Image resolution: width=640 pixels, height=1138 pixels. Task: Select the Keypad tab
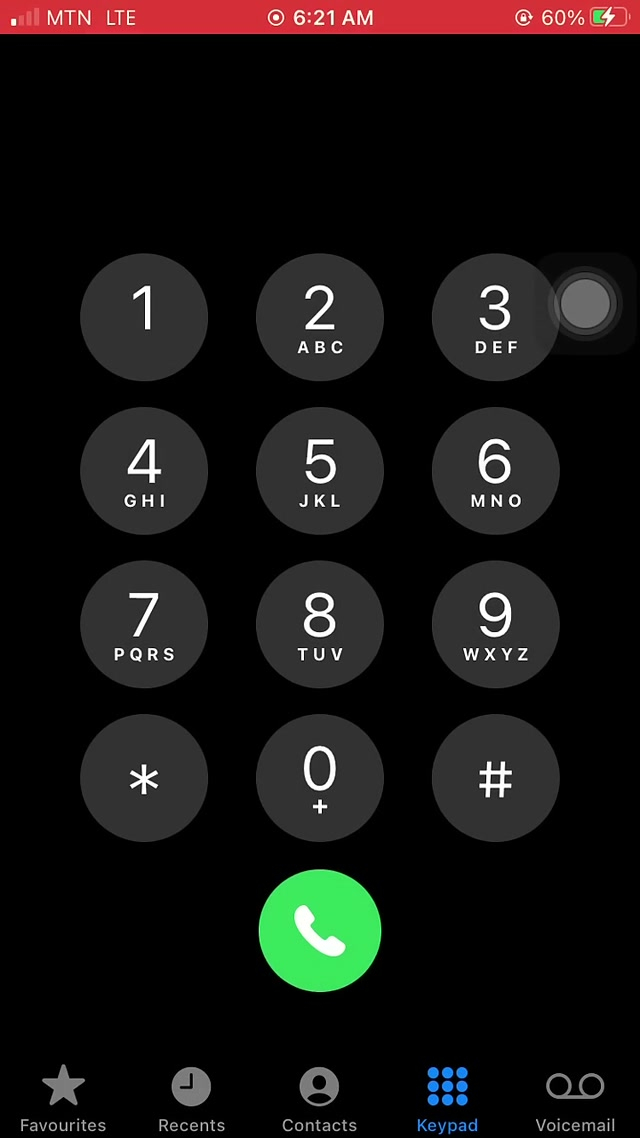point(447,1098)
